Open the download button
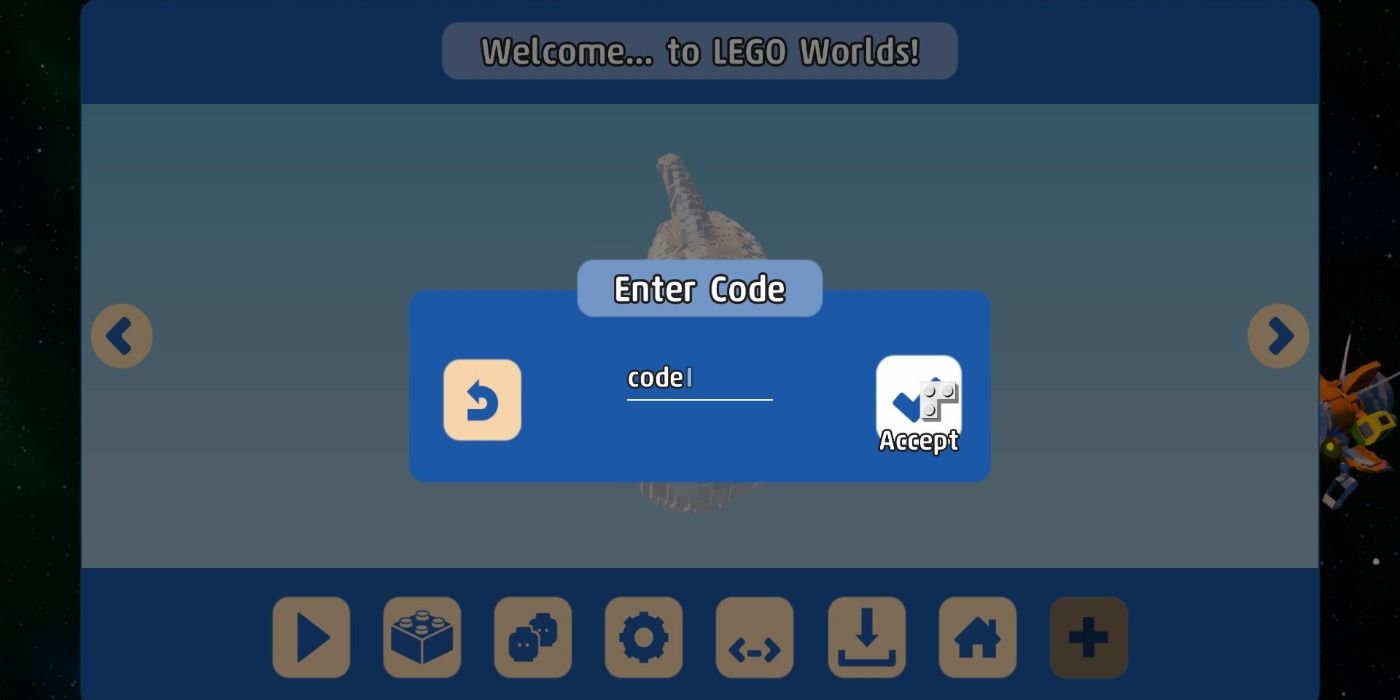1400x700 pixels. pyautogui.click(x=866, y=638)
